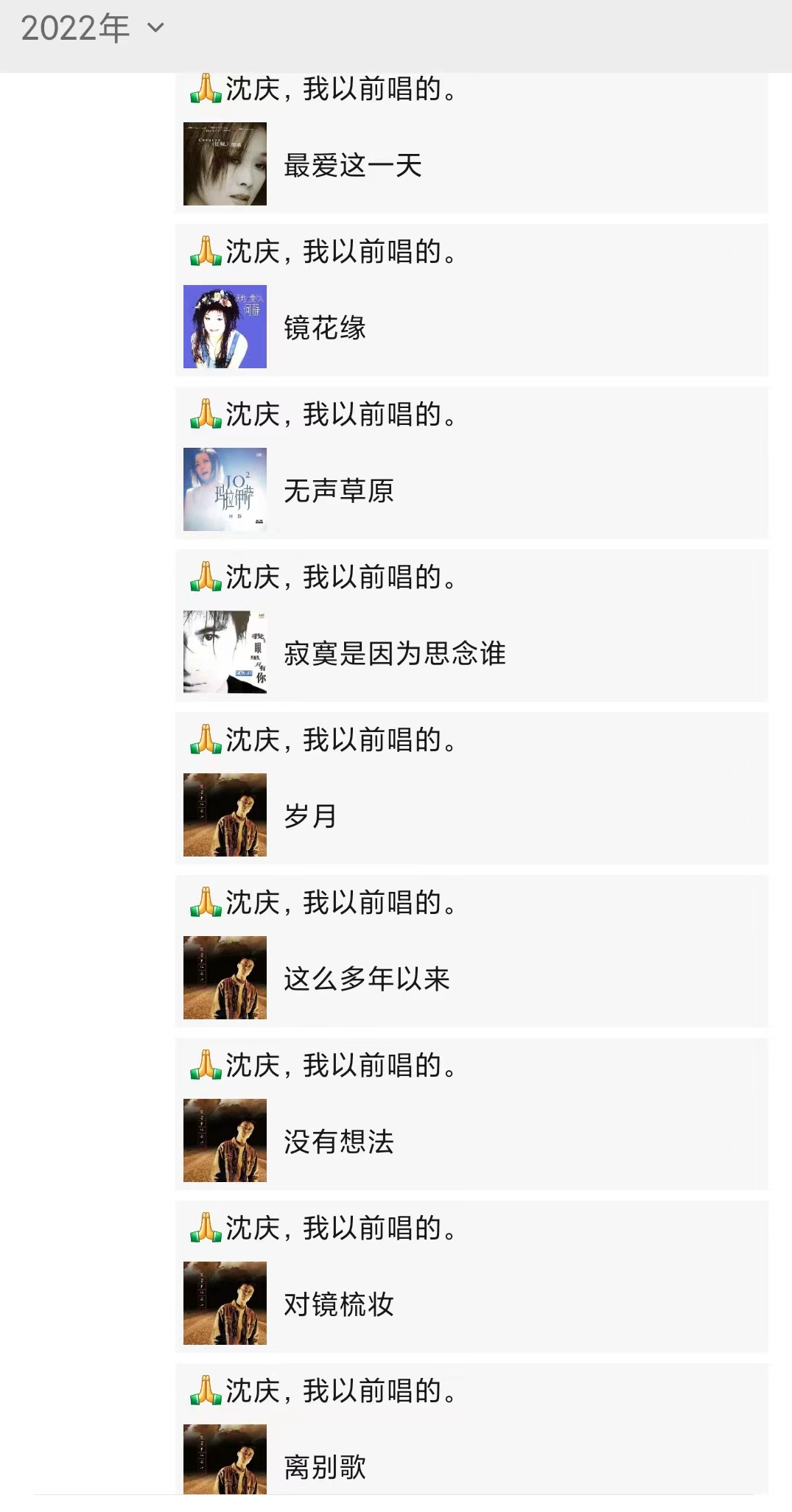Click the album cover beside 最爱这一天
The width and height of the screenshot is (792, 1512).
225,164
